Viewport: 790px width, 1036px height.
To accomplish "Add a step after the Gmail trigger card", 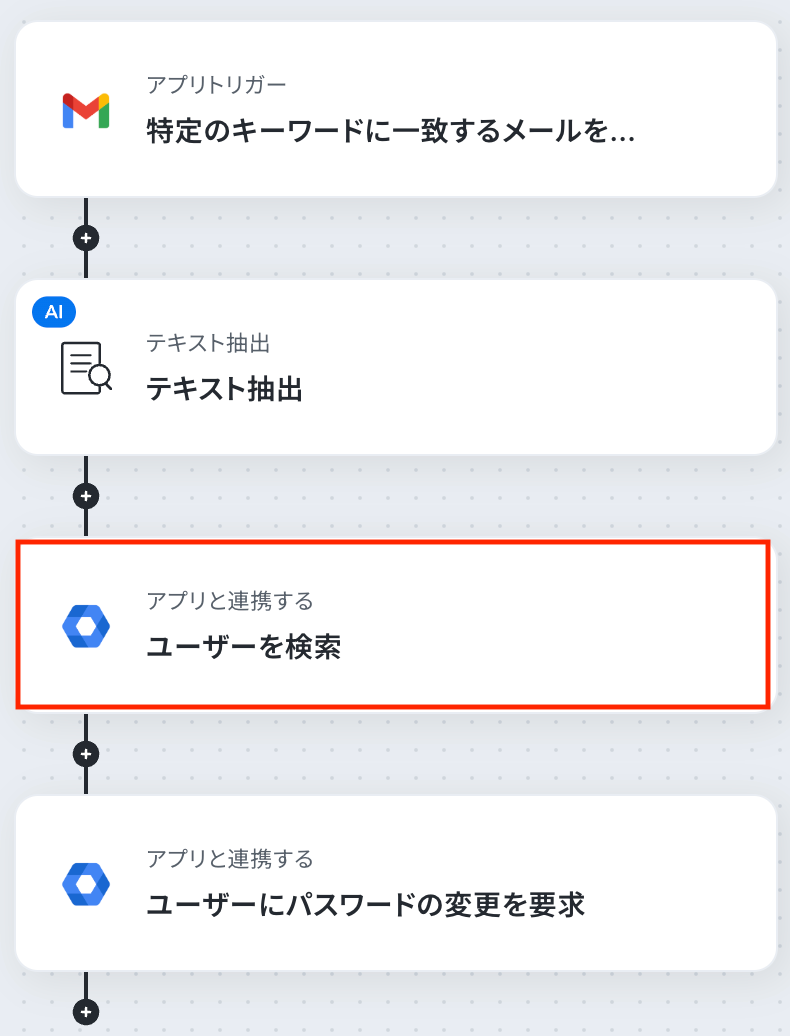I will pyautogui.click(x=86, y=238).
